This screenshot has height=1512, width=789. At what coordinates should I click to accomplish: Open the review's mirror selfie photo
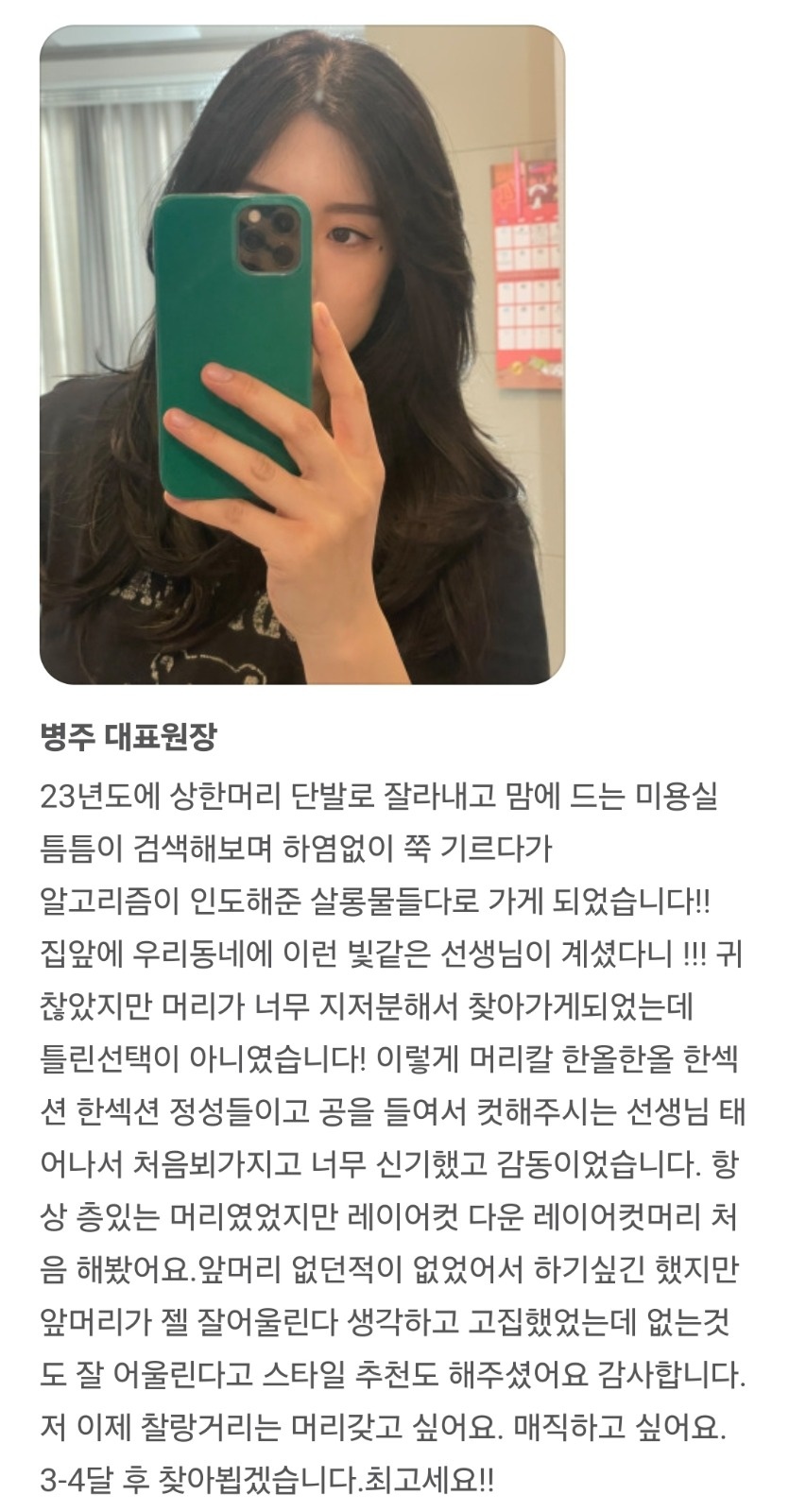302,354
